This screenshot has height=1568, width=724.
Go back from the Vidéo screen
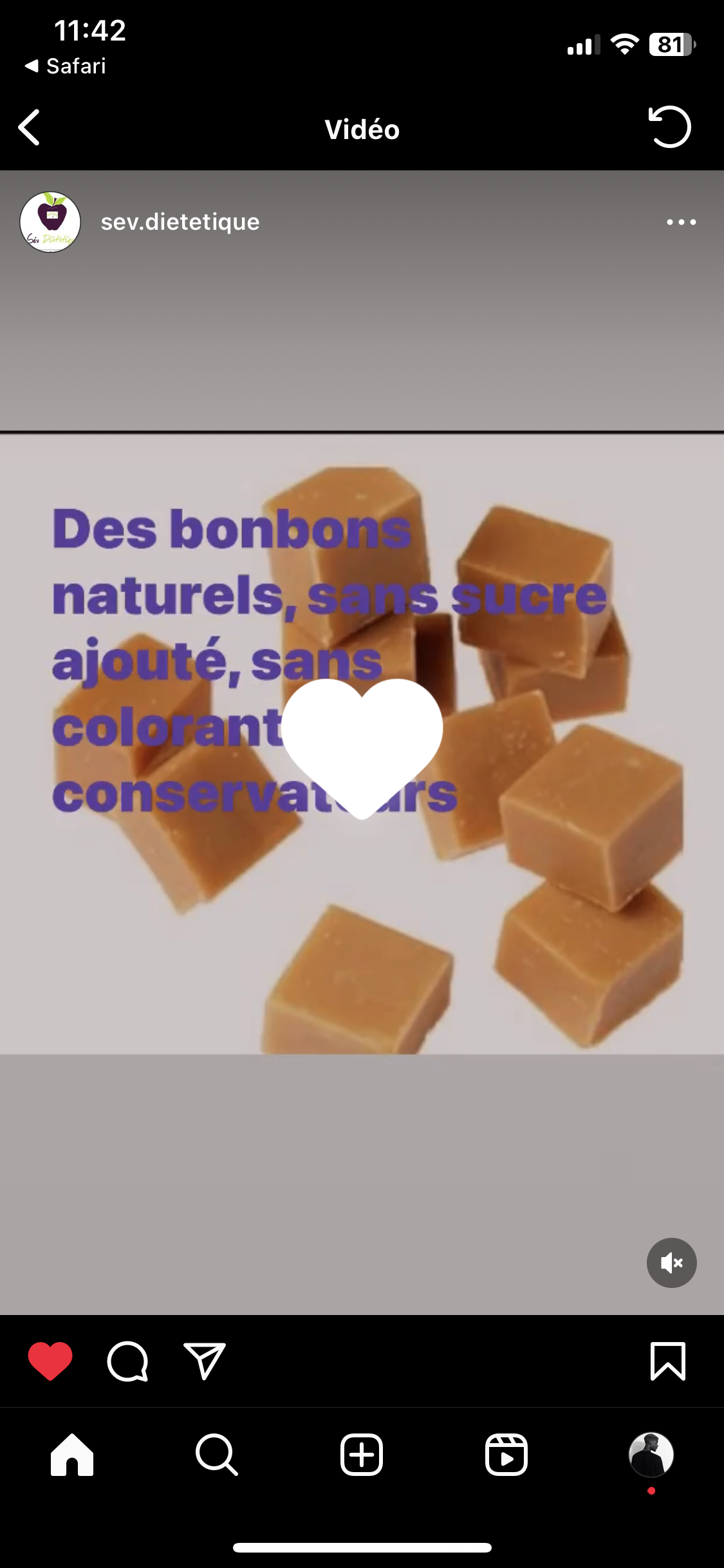point(29,127)
